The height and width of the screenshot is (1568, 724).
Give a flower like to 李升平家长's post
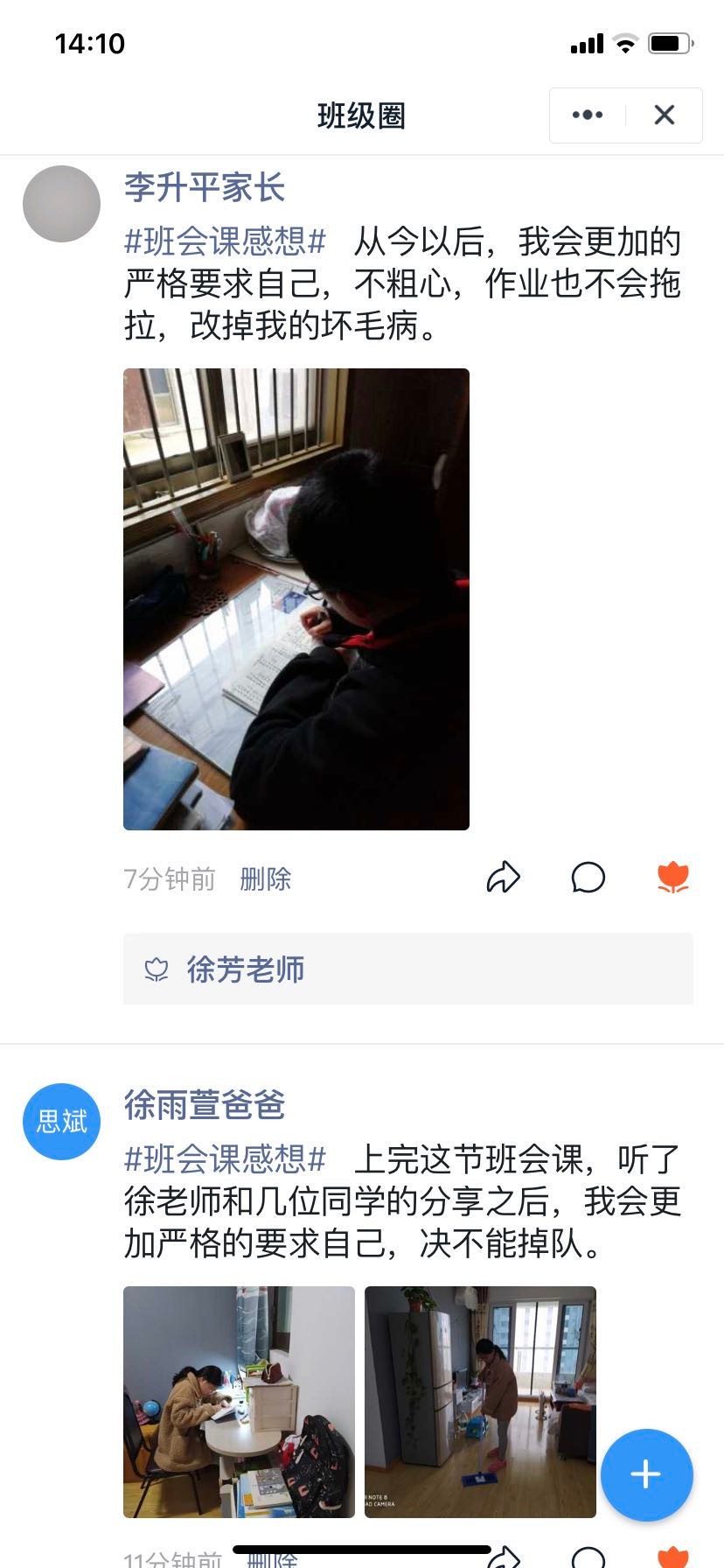(672, 878)
